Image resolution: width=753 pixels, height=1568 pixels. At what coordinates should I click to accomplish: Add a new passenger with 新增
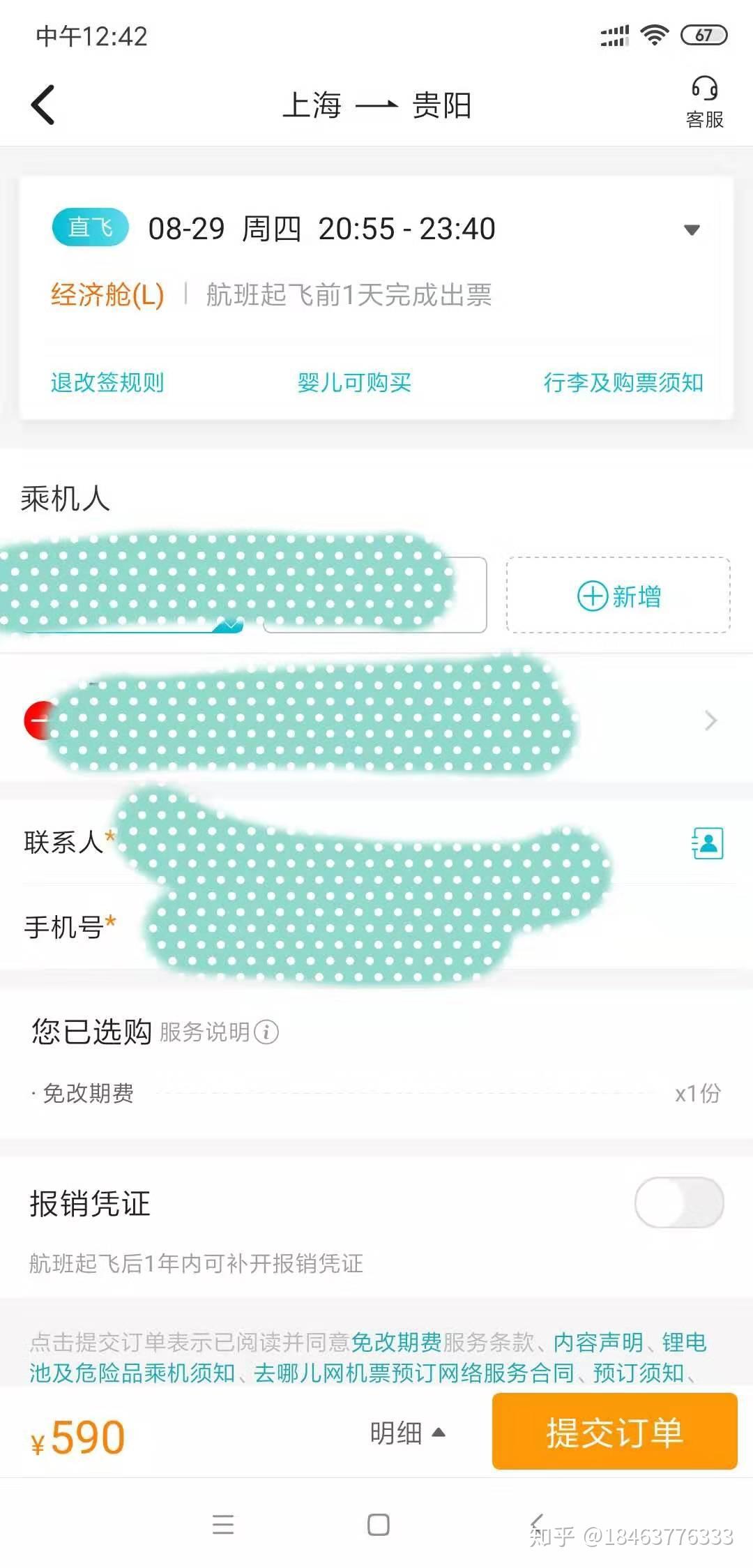point(618,596)
